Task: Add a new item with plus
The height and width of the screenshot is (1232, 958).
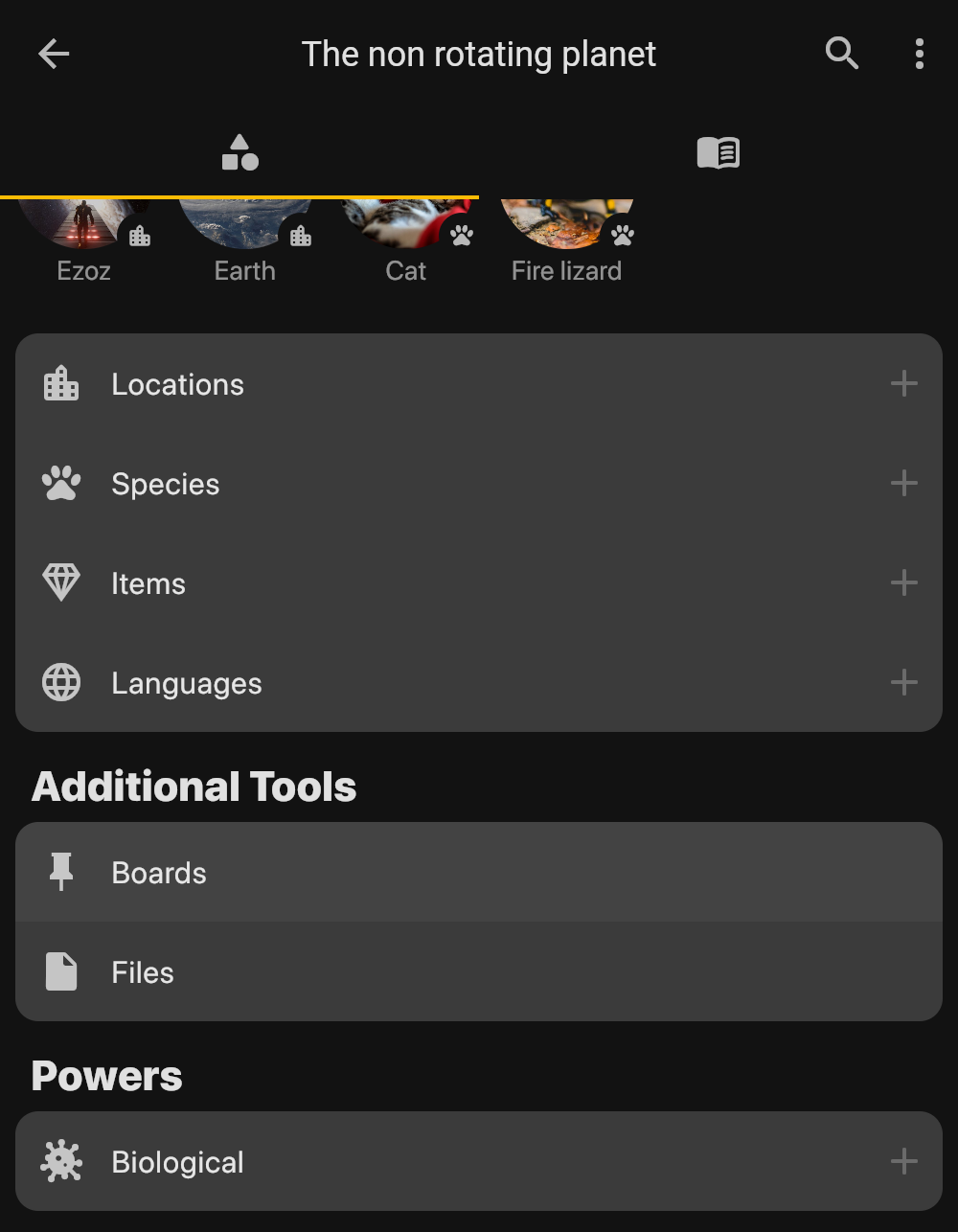Action: coord(903,584)
